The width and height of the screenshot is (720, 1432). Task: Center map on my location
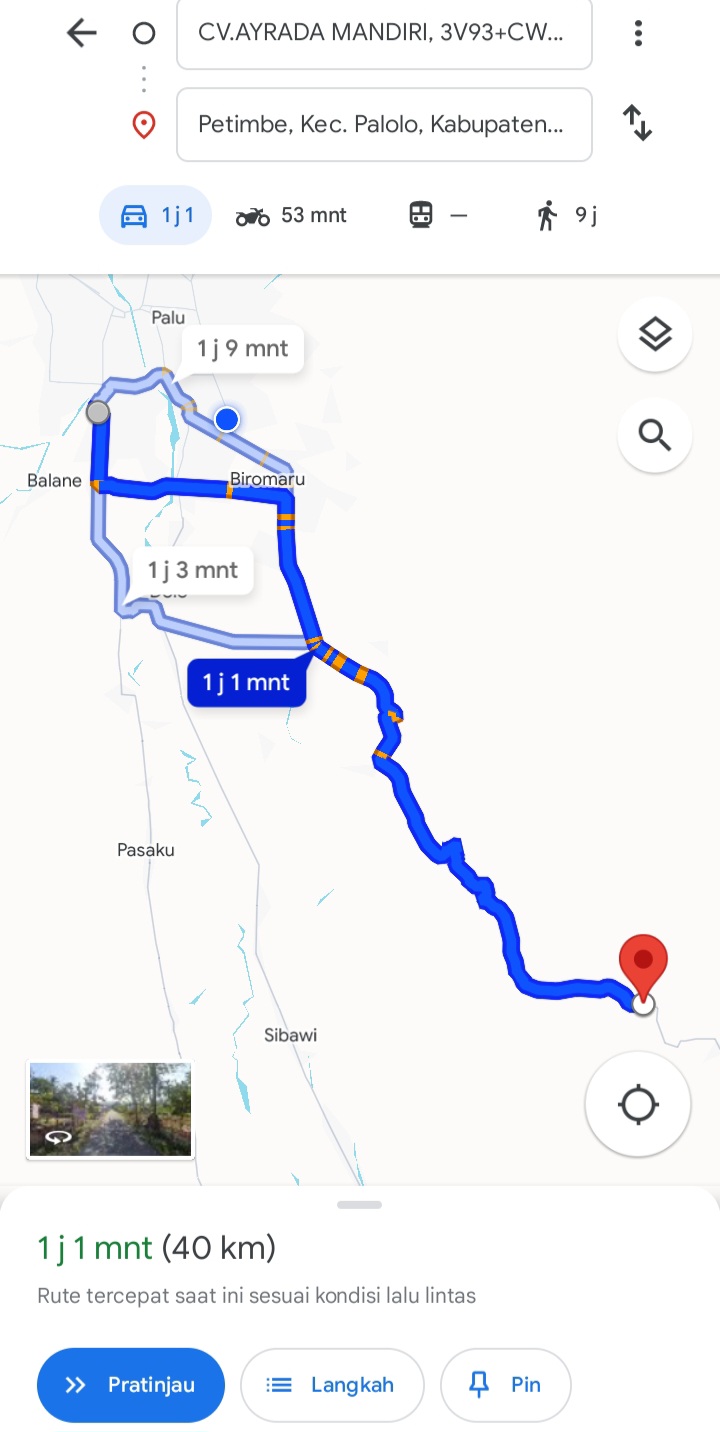pos(638,1105)
